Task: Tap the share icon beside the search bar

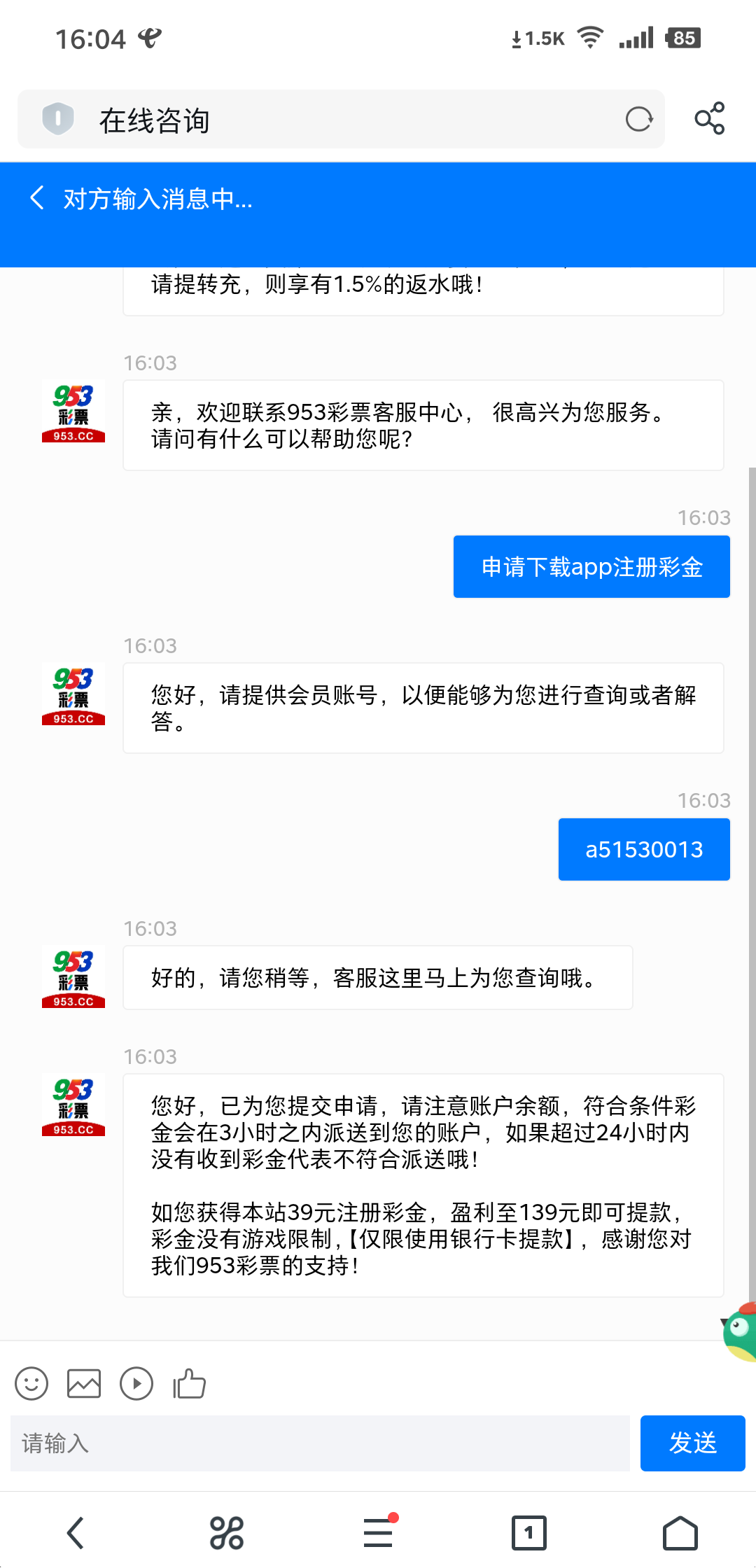Action: pyautogui.click(x=708, y=118)
